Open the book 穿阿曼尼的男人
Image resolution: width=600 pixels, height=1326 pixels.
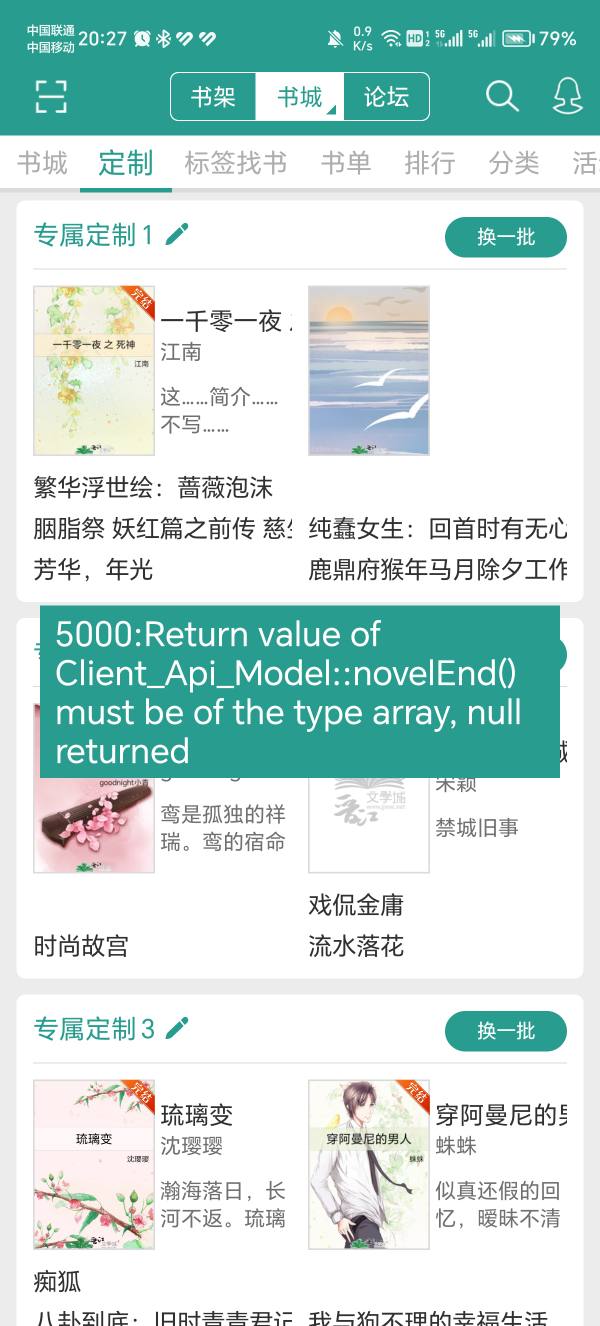369,1164
